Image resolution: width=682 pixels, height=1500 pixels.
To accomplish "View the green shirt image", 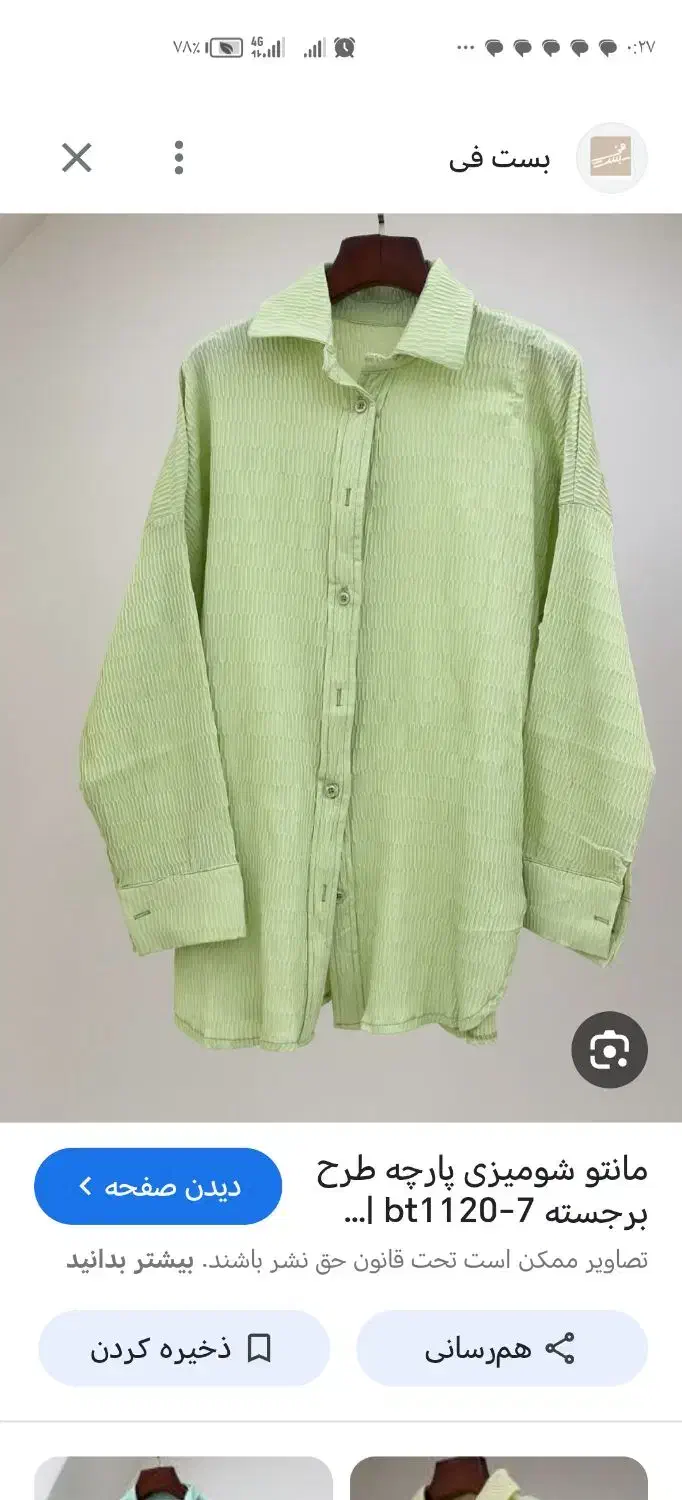I will (341, 667).
